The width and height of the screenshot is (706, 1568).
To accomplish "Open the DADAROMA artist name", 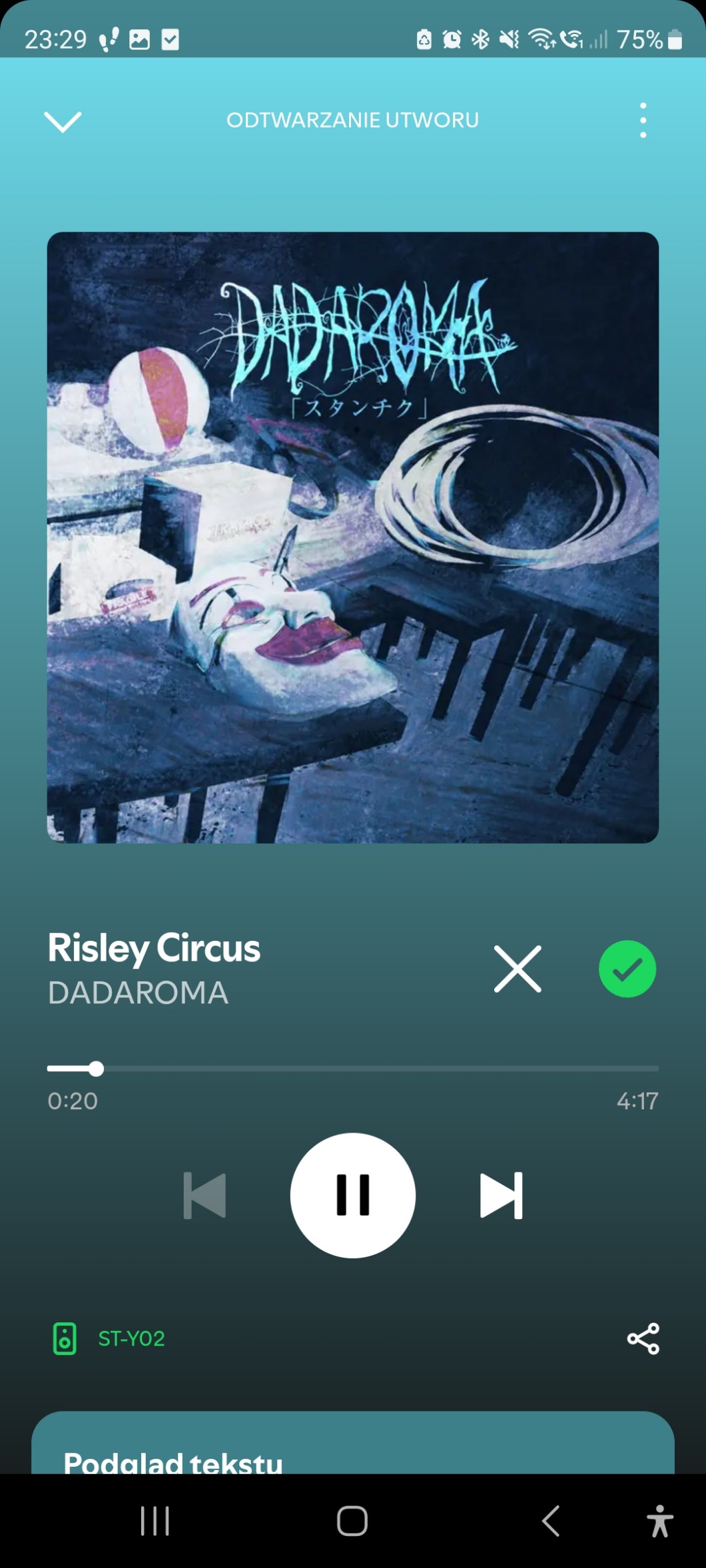I will 138,993.
